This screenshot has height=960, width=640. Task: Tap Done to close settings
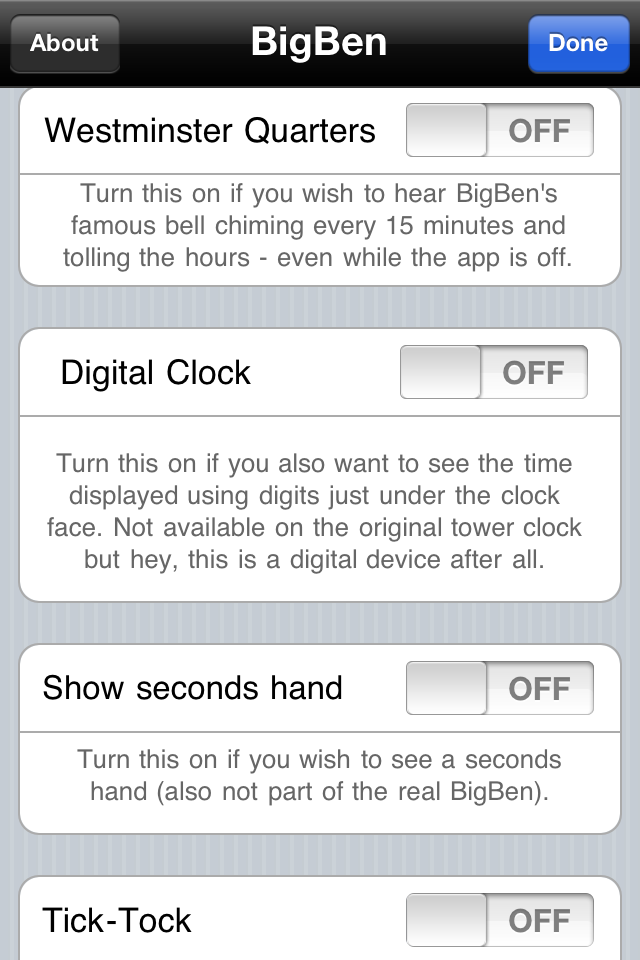coord(577,44)
